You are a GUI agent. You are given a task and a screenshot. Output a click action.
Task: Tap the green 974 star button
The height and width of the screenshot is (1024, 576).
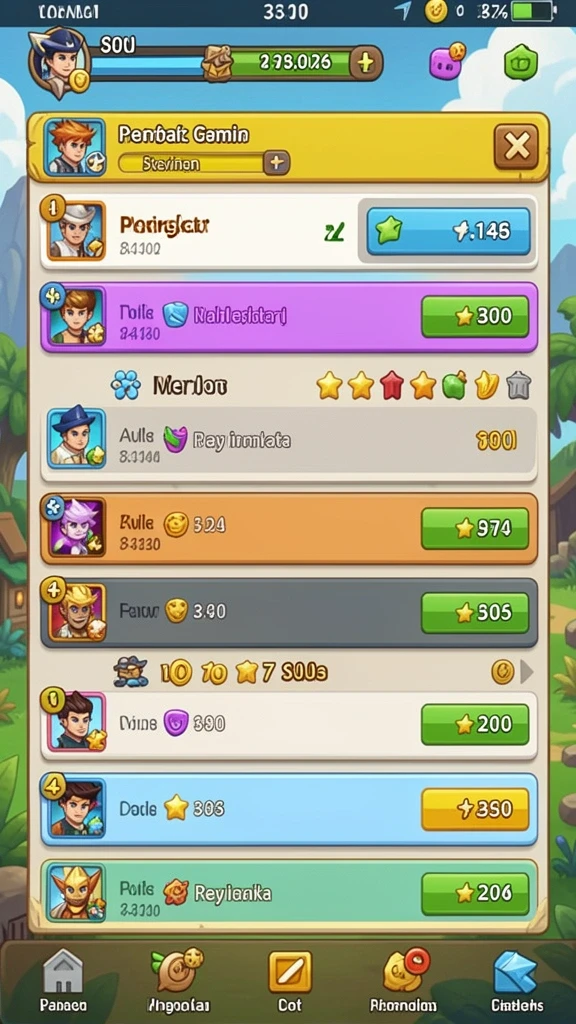pyautogui.click(x=475, y=528)
